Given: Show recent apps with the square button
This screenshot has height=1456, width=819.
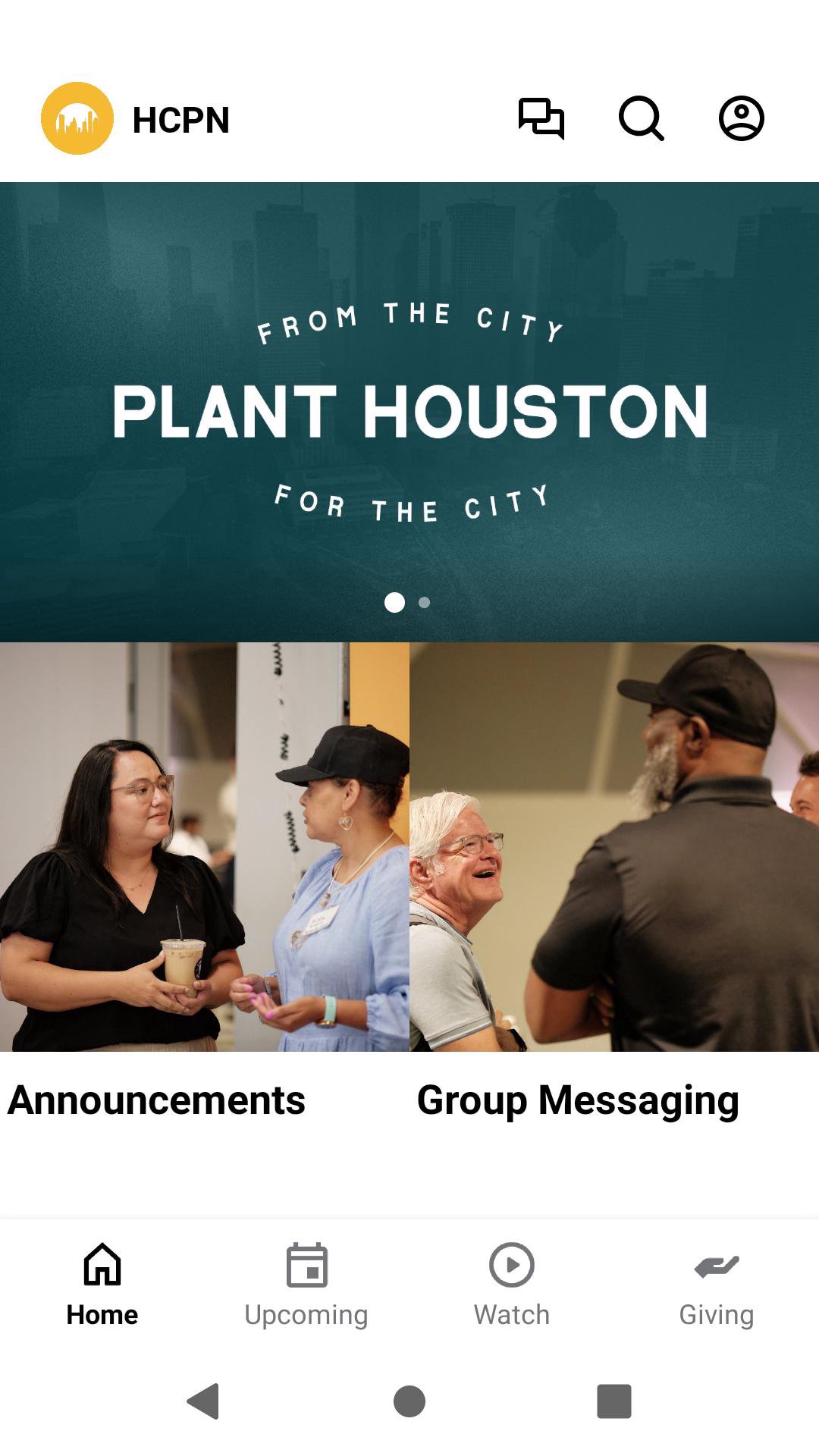Looking at the screenshot, I should [x=614, y=1401].
